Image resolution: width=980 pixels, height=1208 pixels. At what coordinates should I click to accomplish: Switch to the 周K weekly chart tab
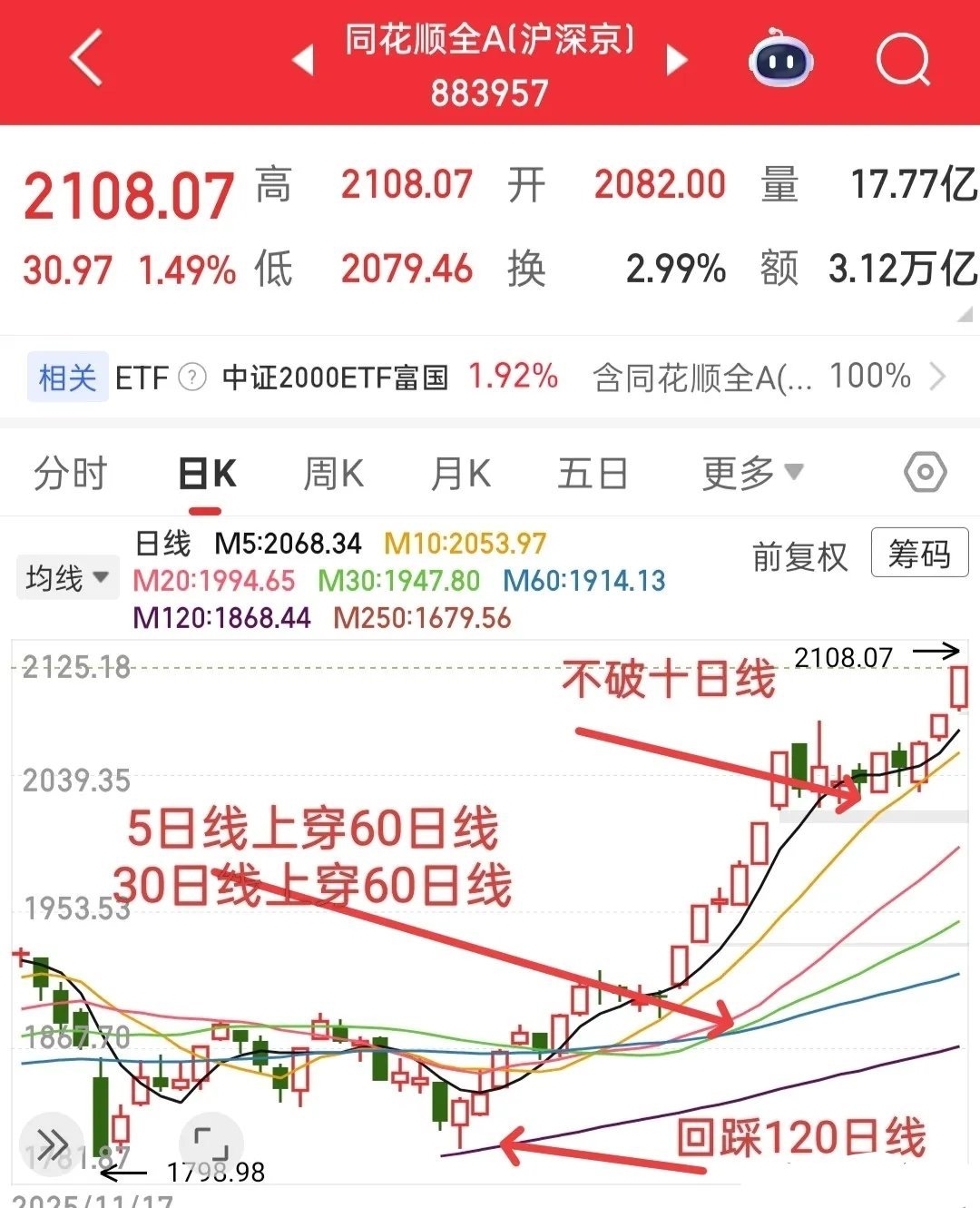coord(333,473)
